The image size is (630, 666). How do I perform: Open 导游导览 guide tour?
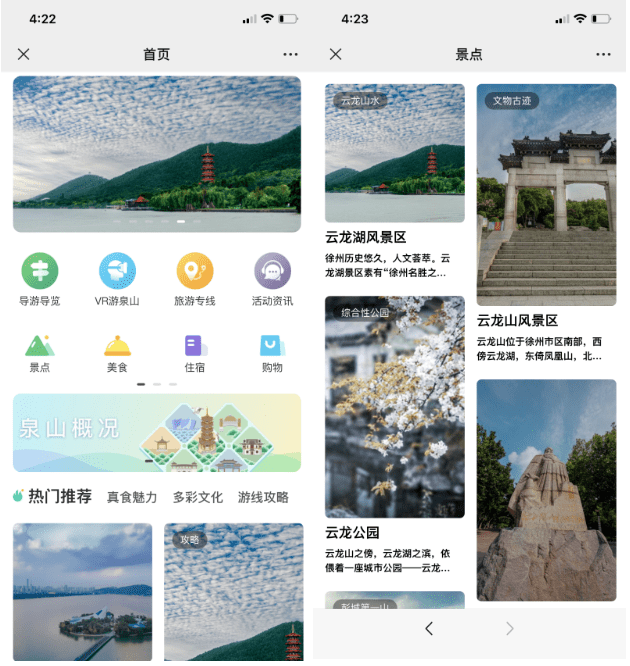coord(40,279)
